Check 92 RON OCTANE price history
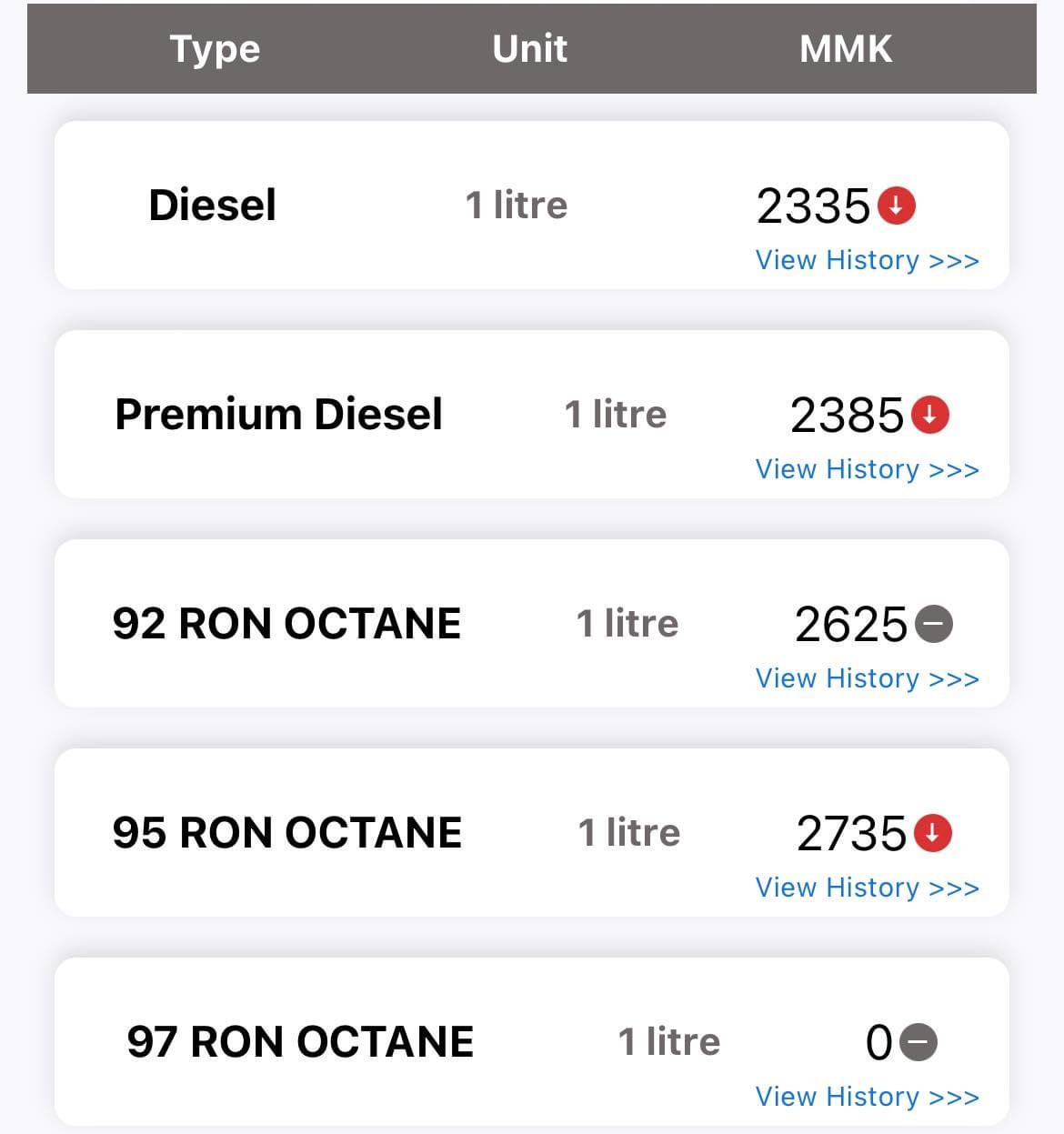 pyautogui.click(x=867, y=678)
